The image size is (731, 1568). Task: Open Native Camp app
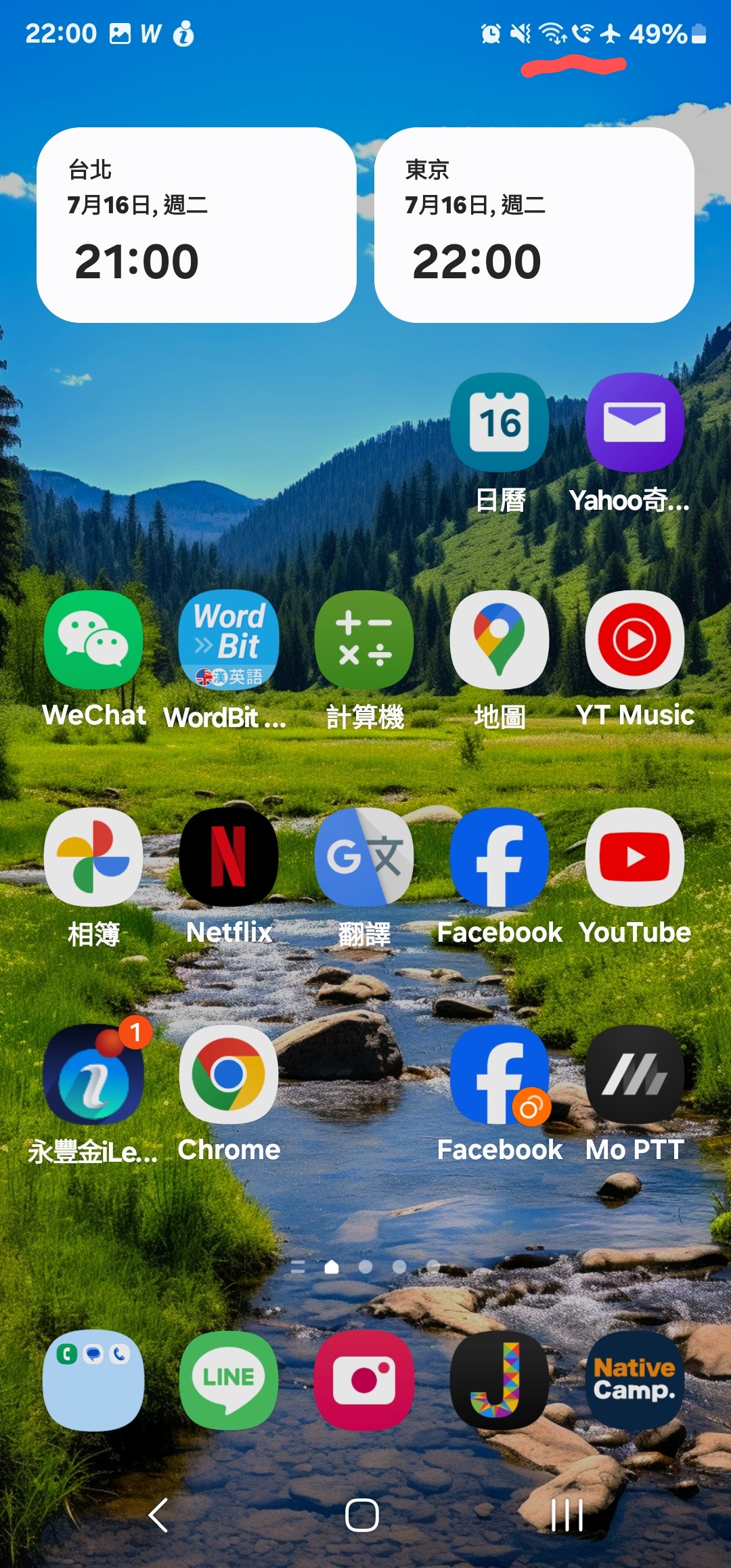pyautogui.click(x=635, y=1380)
